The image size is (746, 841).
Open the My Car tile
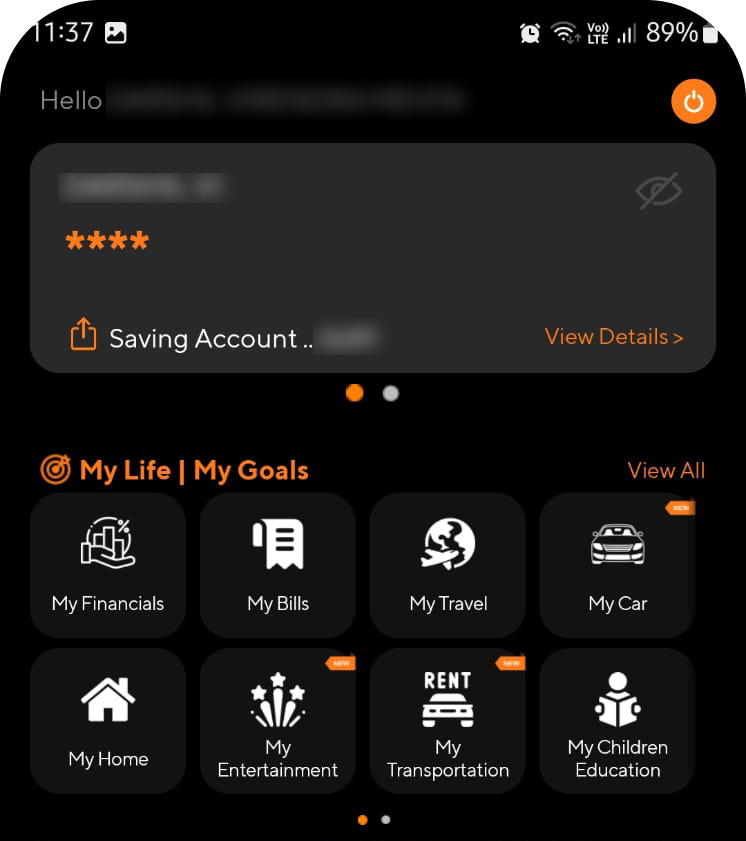(617, 565)
